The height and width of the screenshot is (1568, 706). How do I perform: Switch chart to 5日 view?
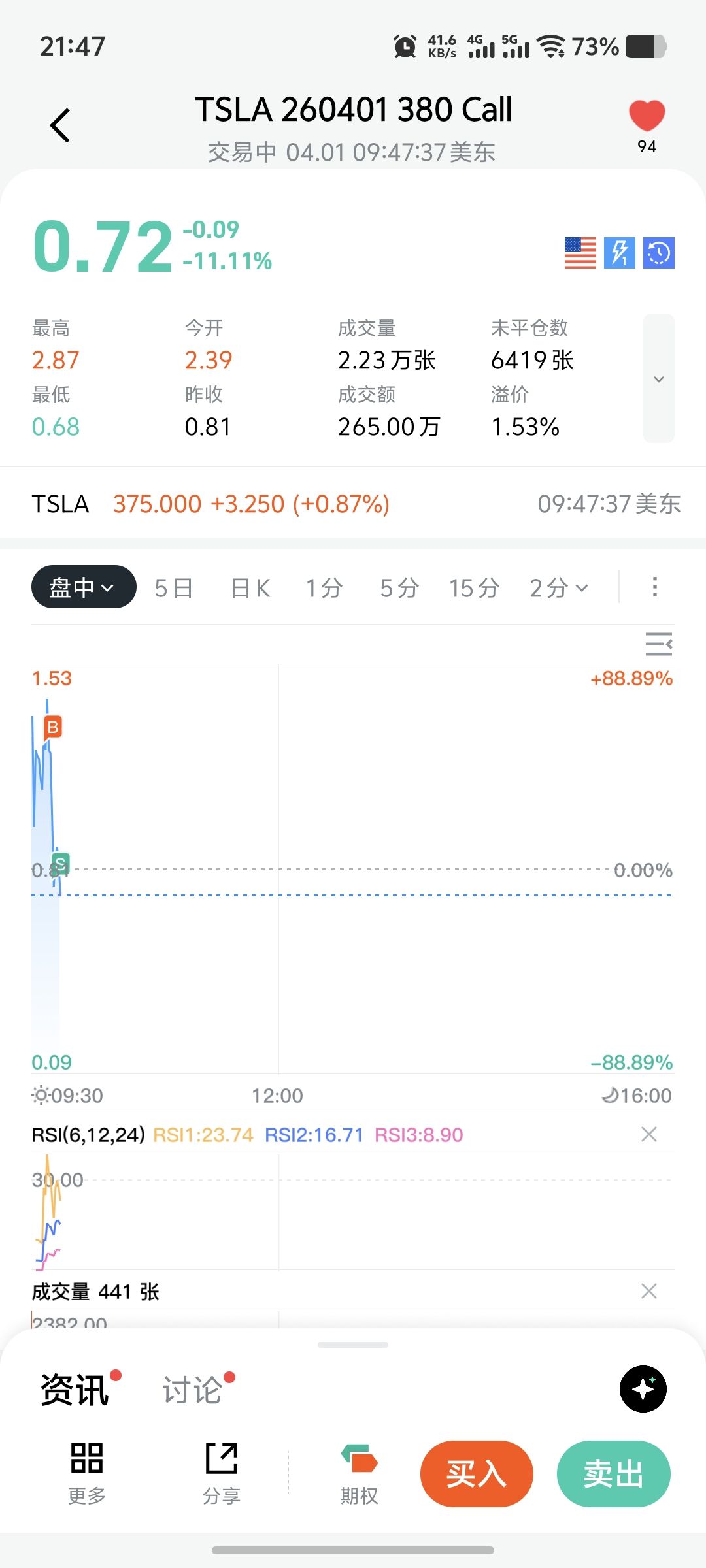tap(173, 588)
